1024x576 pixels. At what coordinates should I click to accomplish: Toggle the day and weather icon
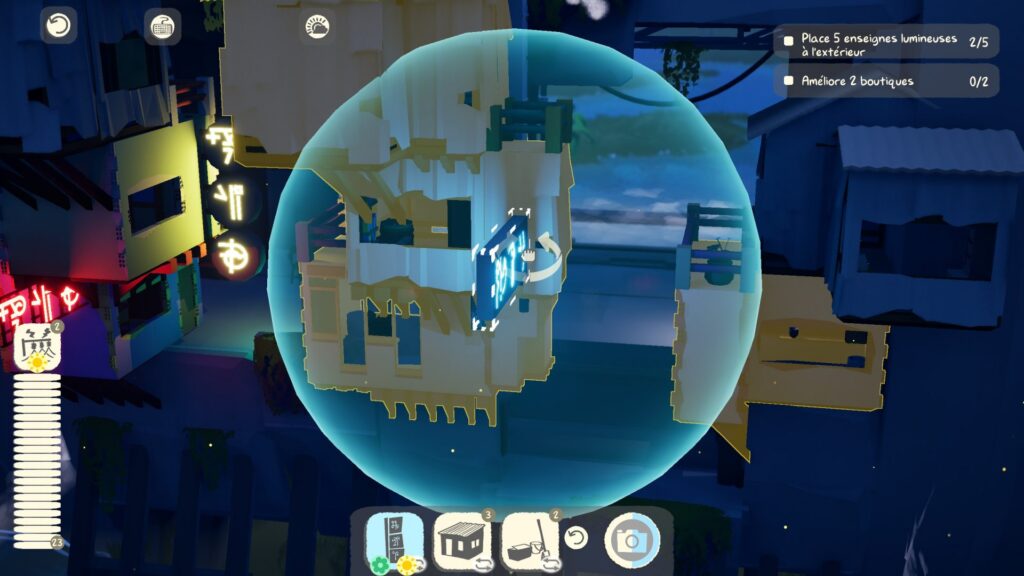point(318,27)
